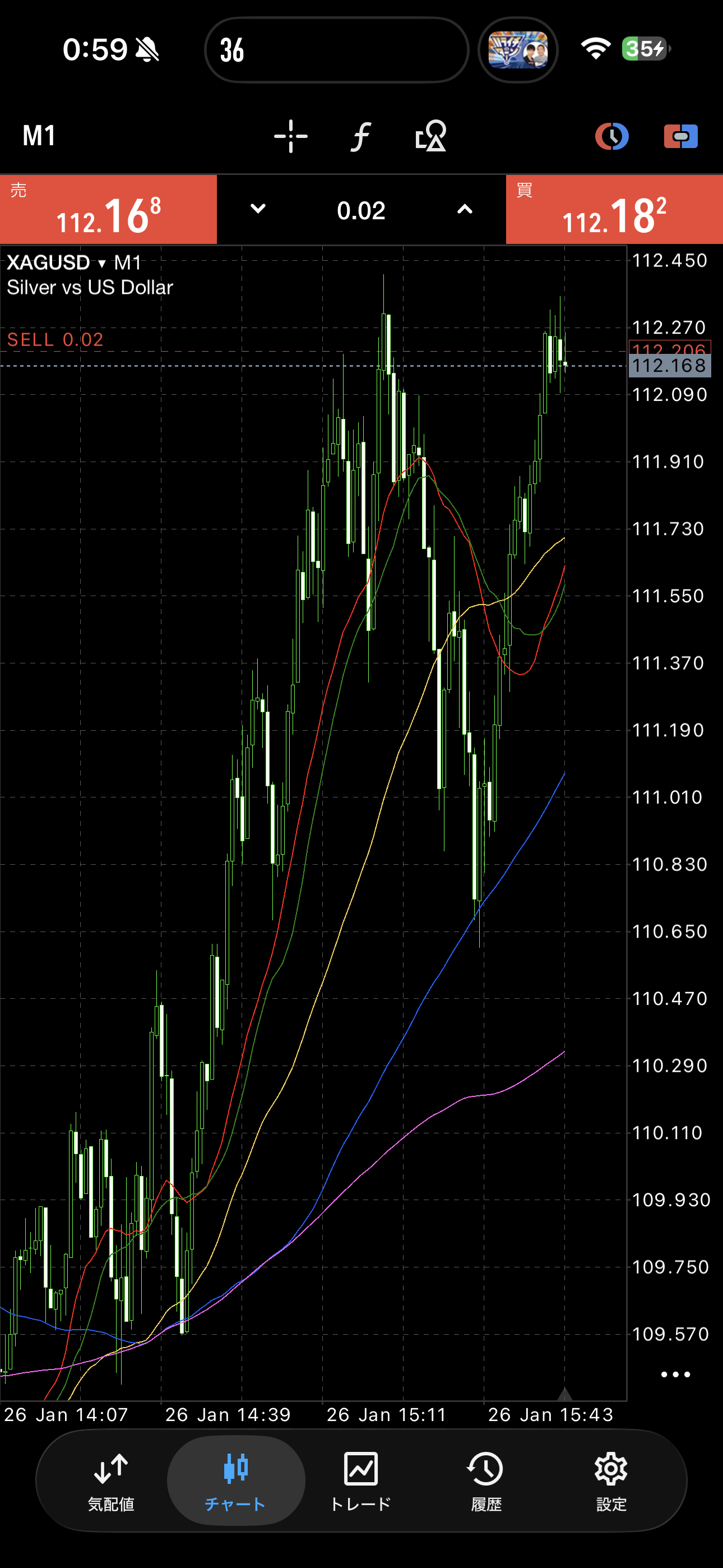
Task: Open the three-dot chart options menu
Action: (675, 1375)
